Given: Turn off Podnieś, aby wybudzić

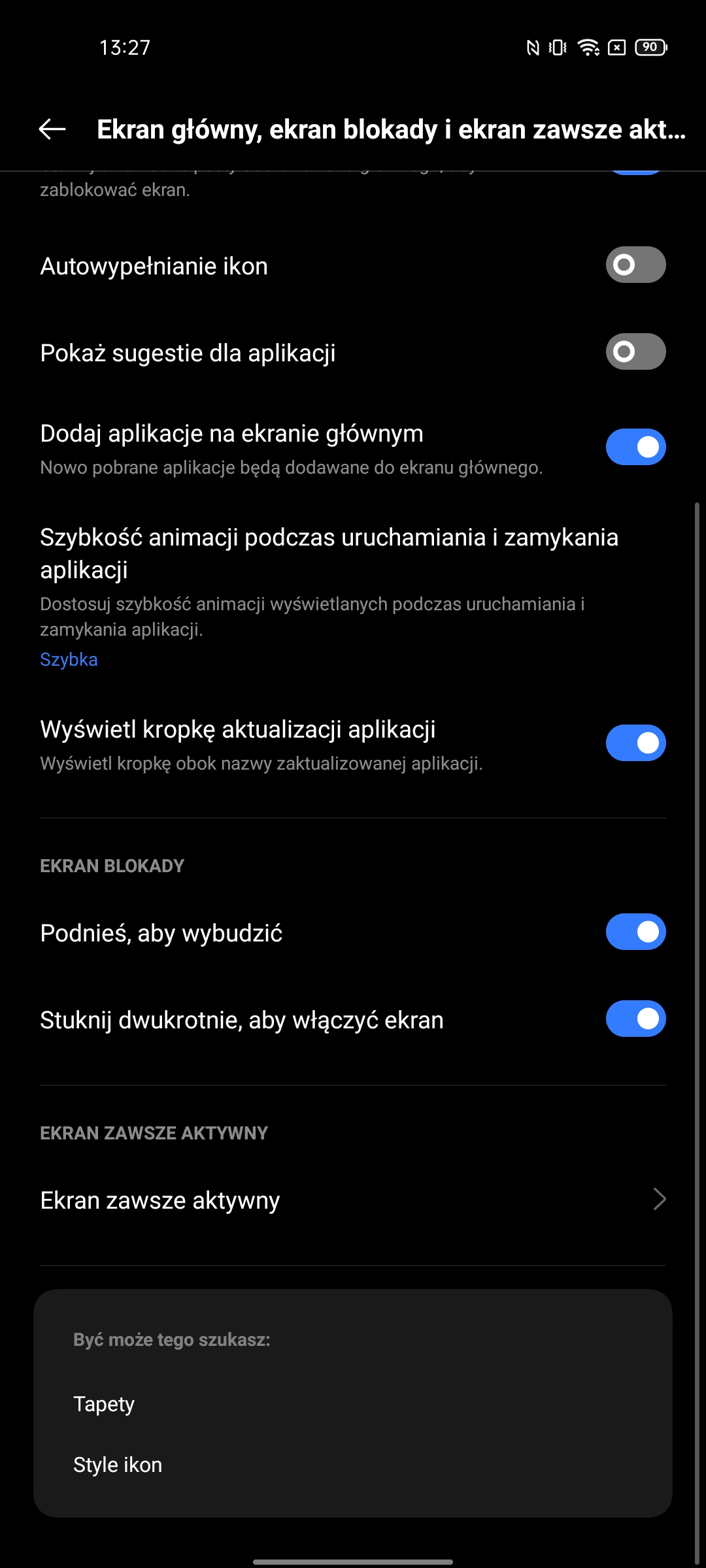Looking at the screenshot, I should [x=635, y=932].
